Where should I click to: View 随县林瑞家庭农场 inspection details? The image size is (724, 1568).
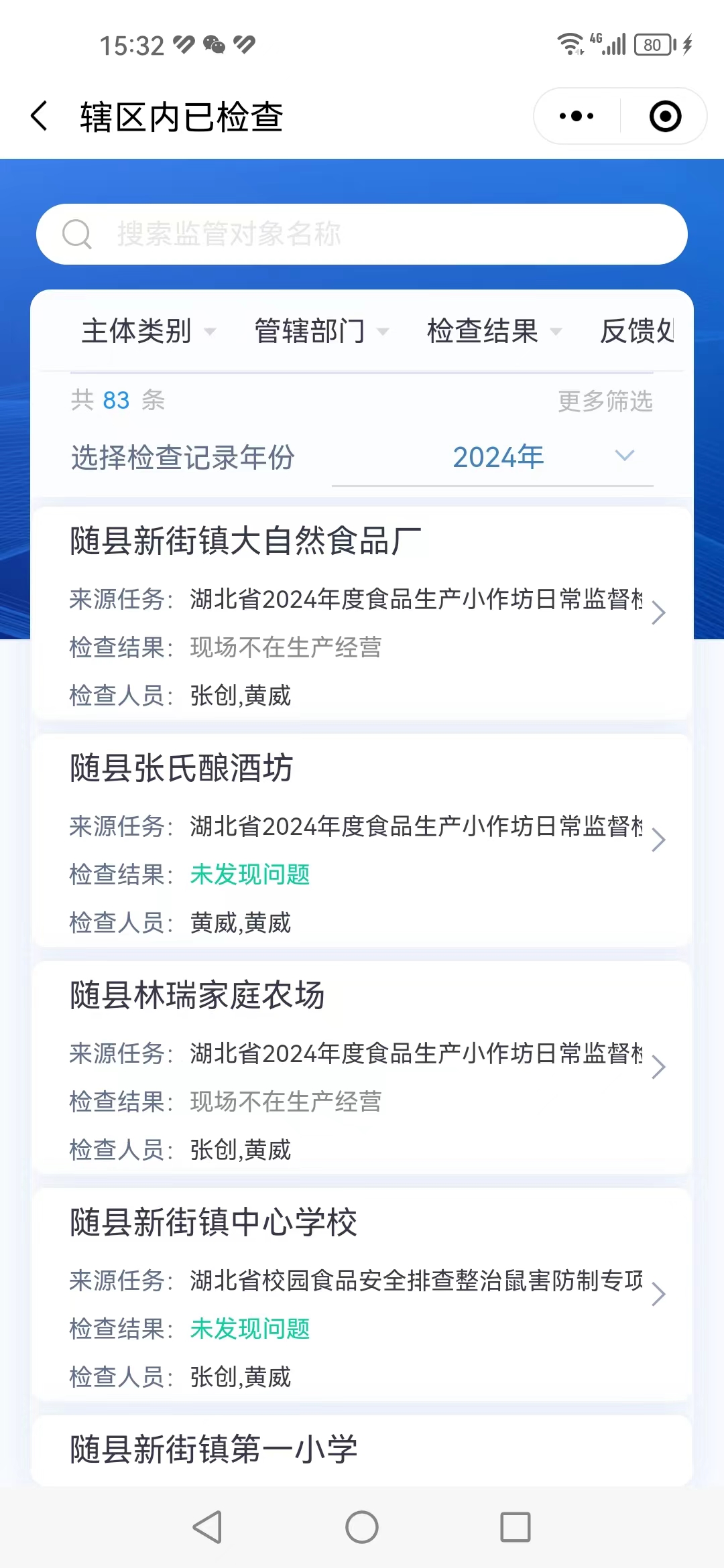coord(362,1067)
